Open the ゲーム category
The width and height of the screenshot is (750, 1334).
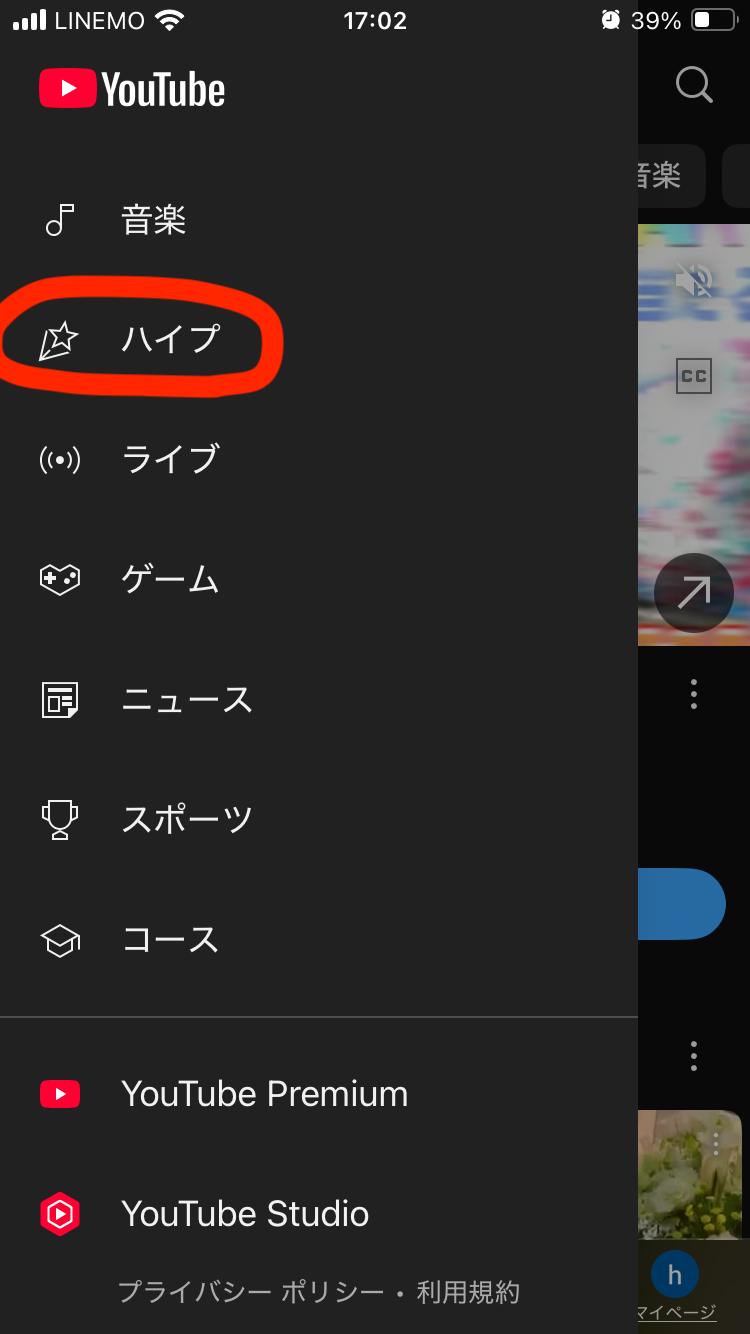click(x=319, y=580)
